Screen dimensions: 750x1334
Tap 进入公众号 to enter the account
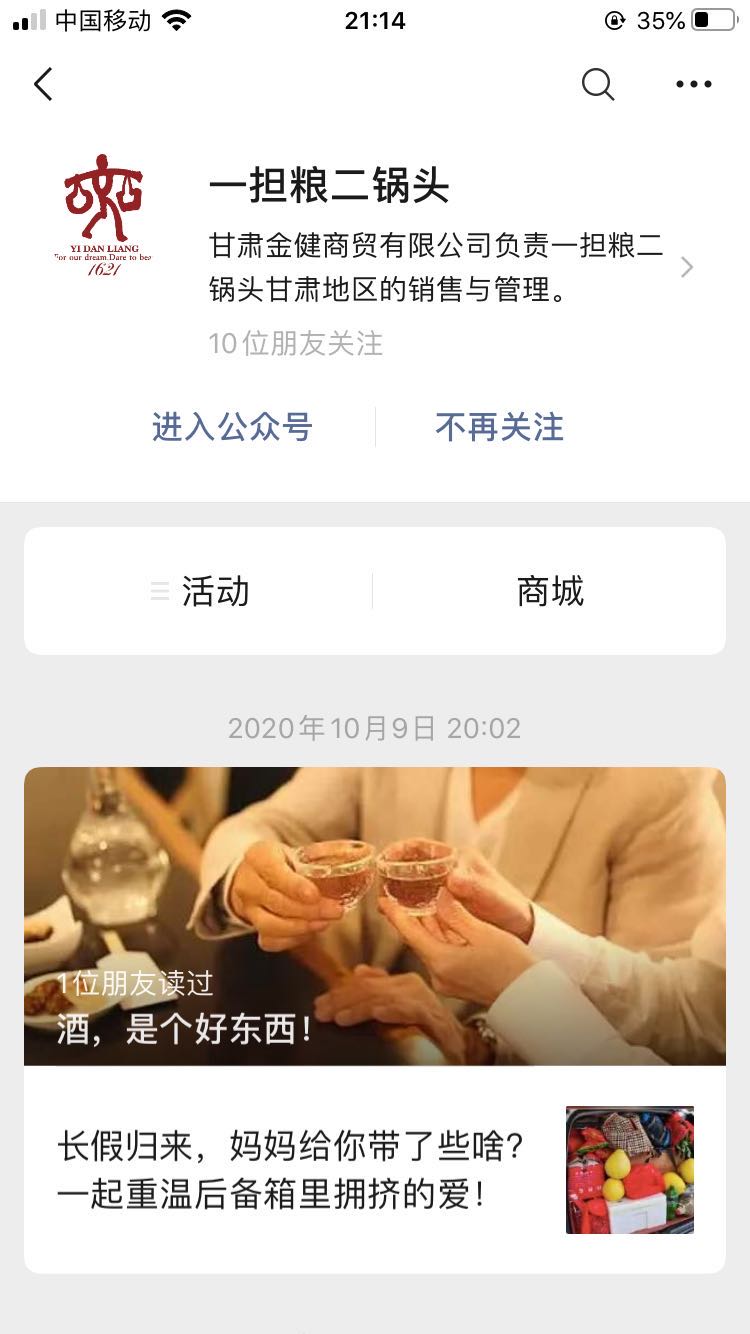point(232,427)
